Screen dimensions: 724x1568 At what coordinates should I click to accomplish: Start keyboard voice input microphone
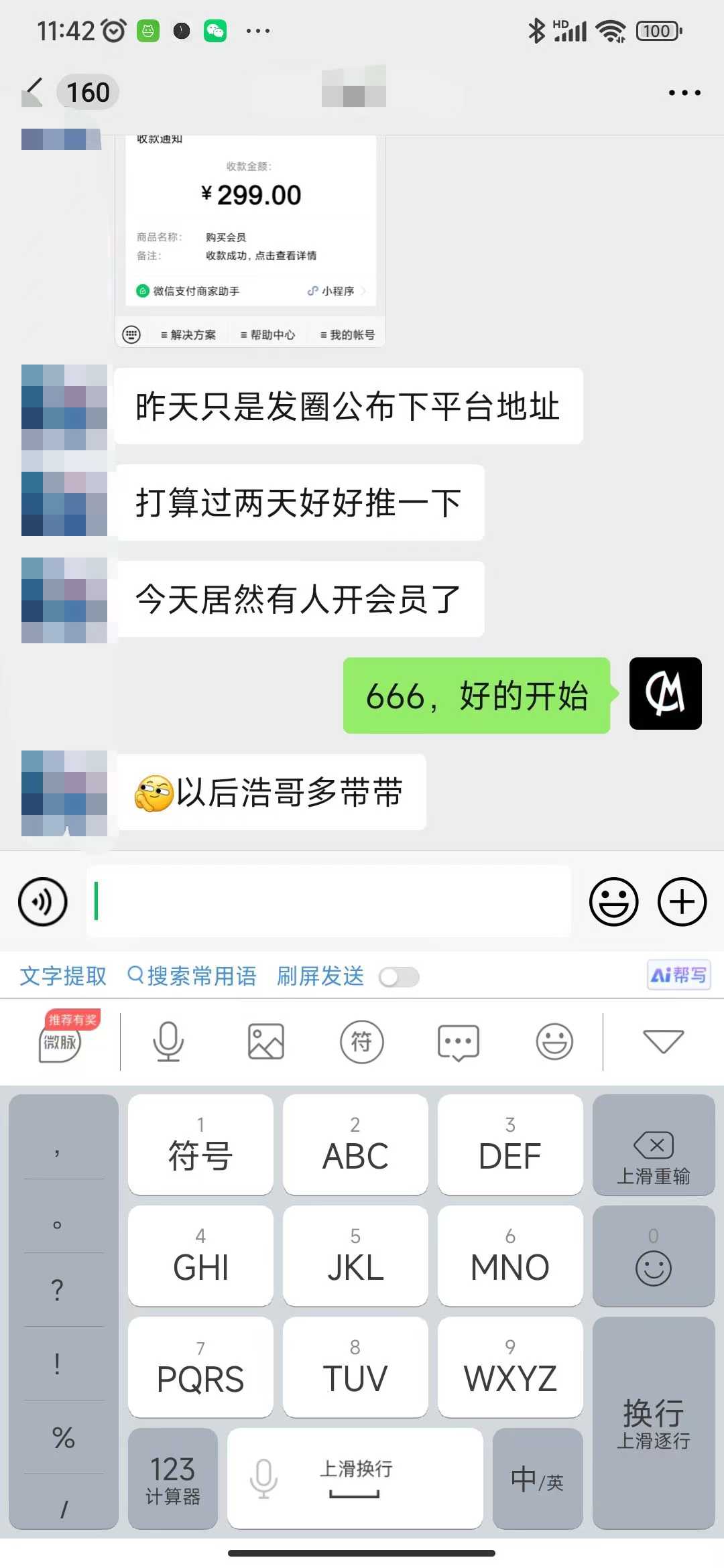(x=168, y=1042)
